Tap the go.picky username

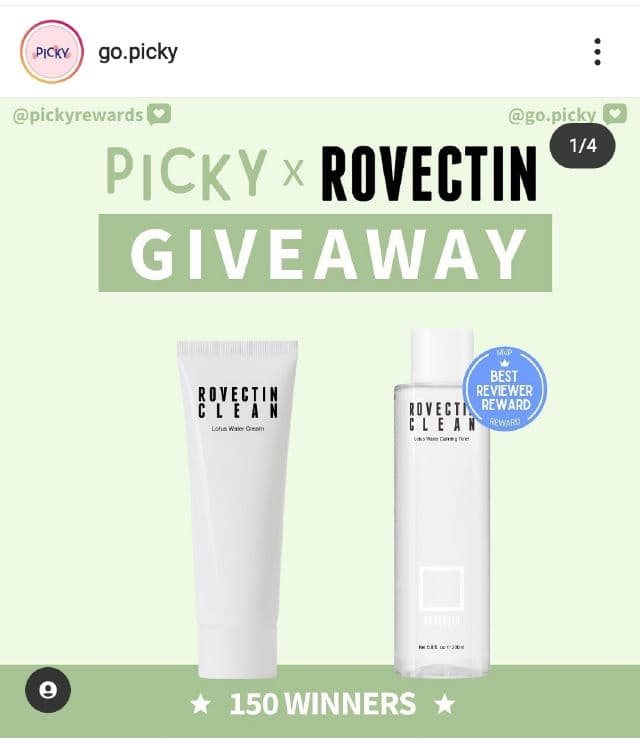138,52
